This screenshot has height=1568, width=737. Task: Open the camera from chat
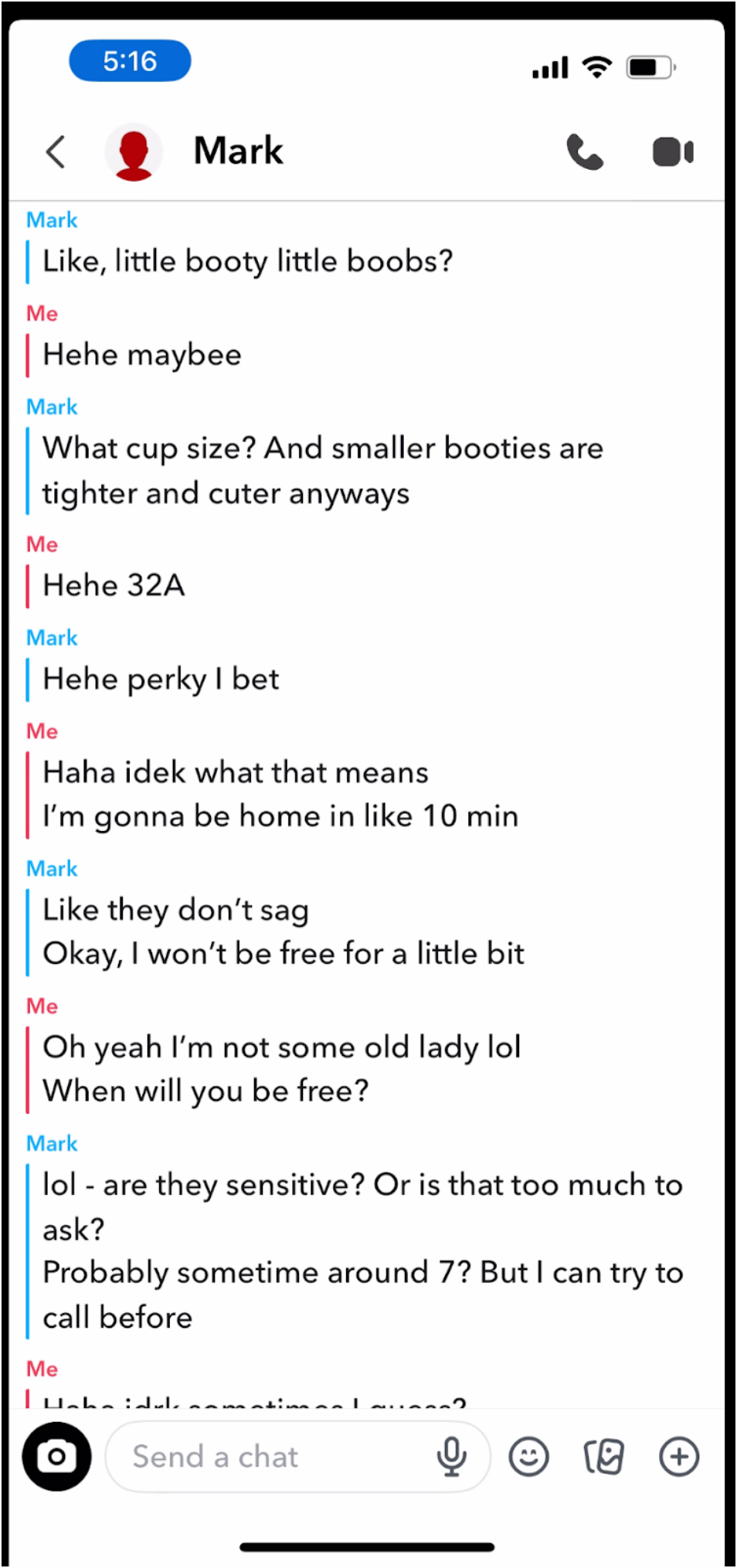tap(56, 1456)
